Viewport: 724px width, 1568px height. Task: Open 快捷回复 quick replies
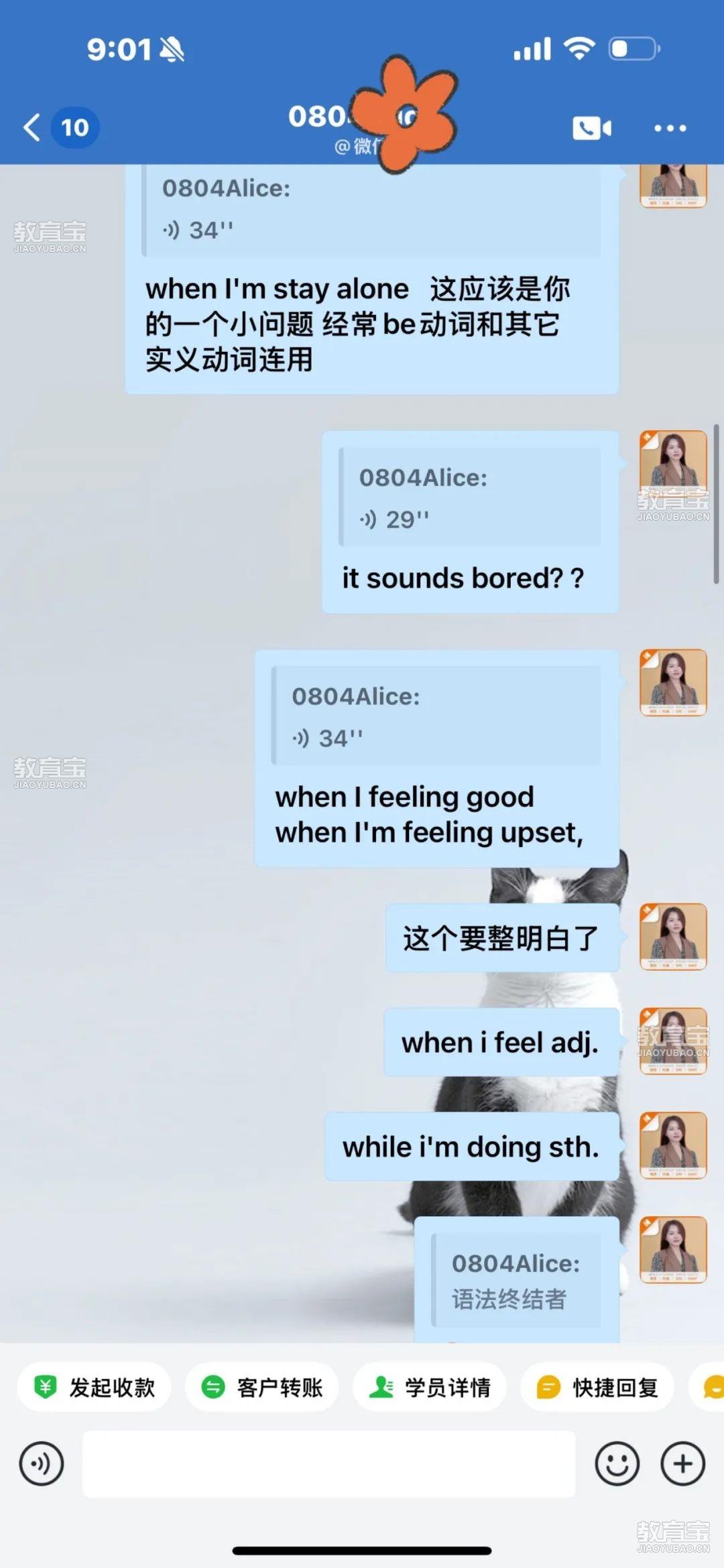click(x=598, y=1387)
